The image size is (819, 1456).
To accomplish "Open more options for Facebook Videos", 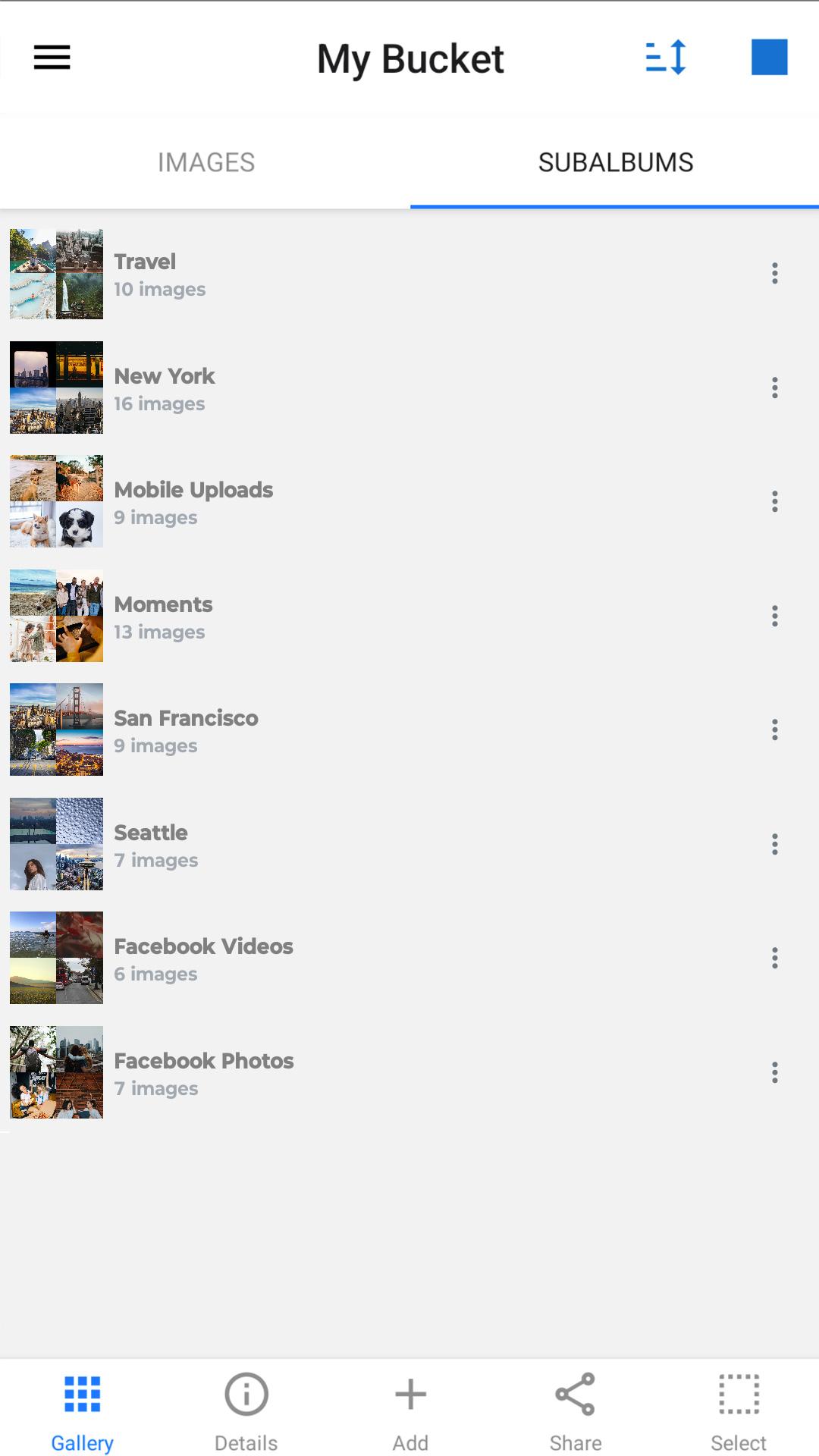I will [774, 958].
